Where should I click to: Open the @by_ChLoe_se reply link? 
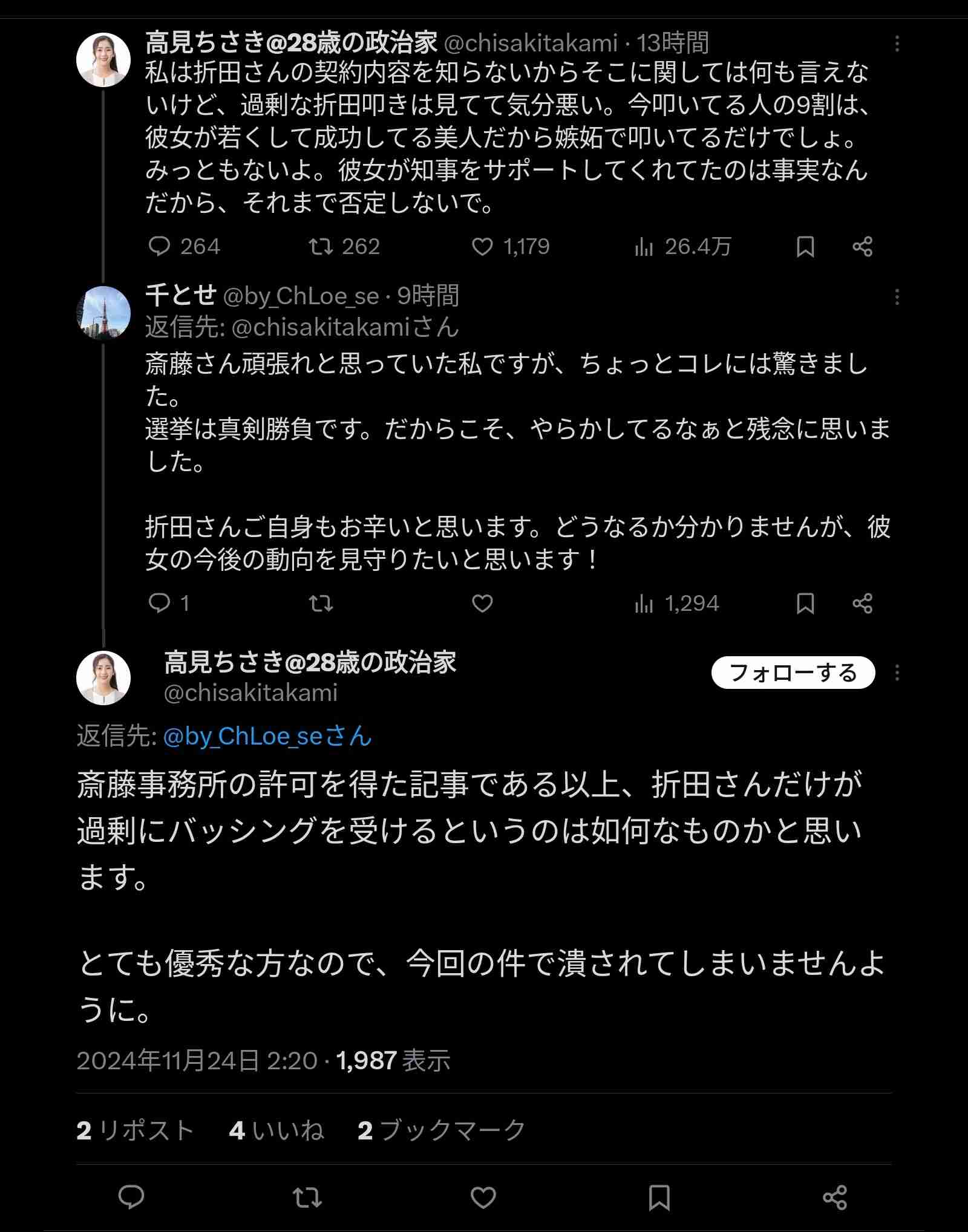click(x=267, y=736)
